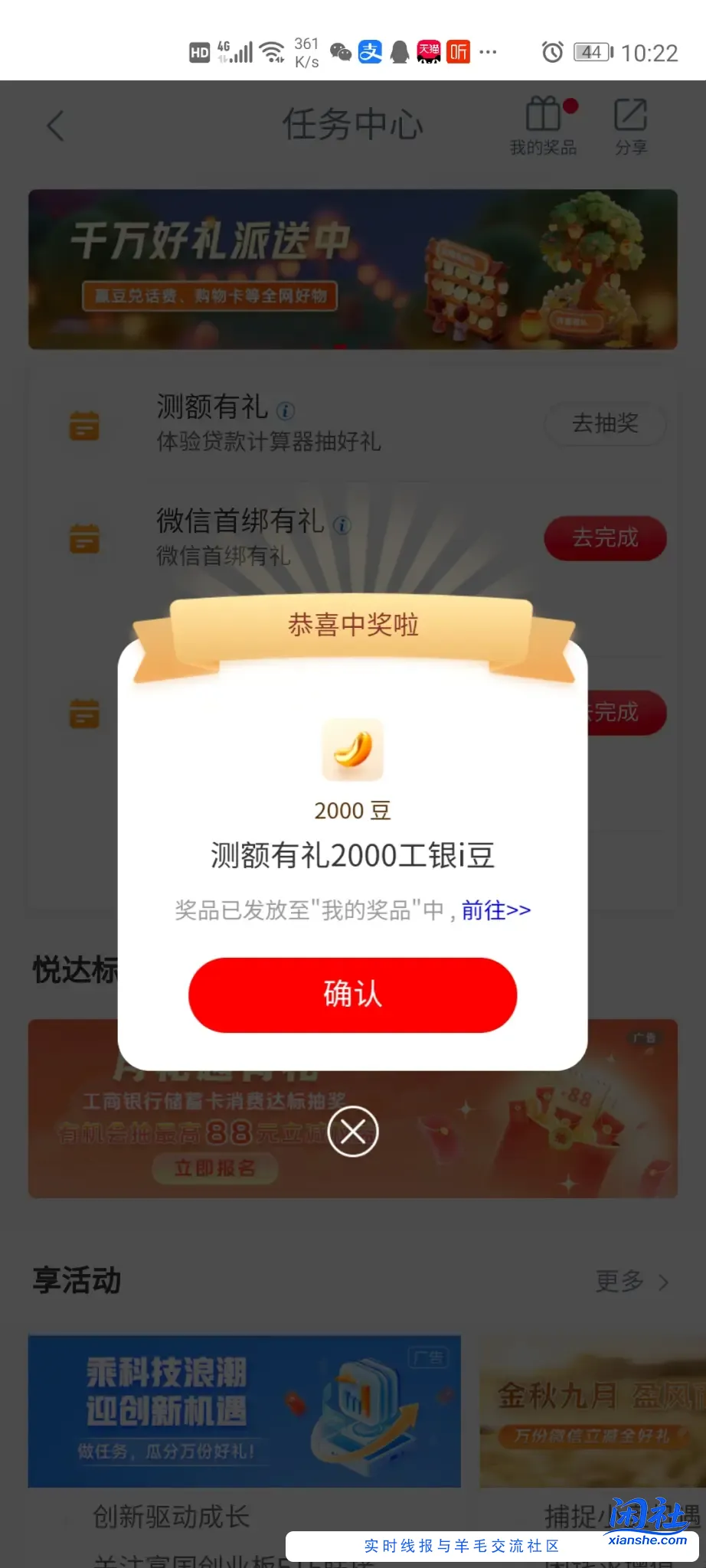Follow the 前往>> link to my prizes
The width and height of the screenshot is (706, 1568).
[x=495, y=910]
